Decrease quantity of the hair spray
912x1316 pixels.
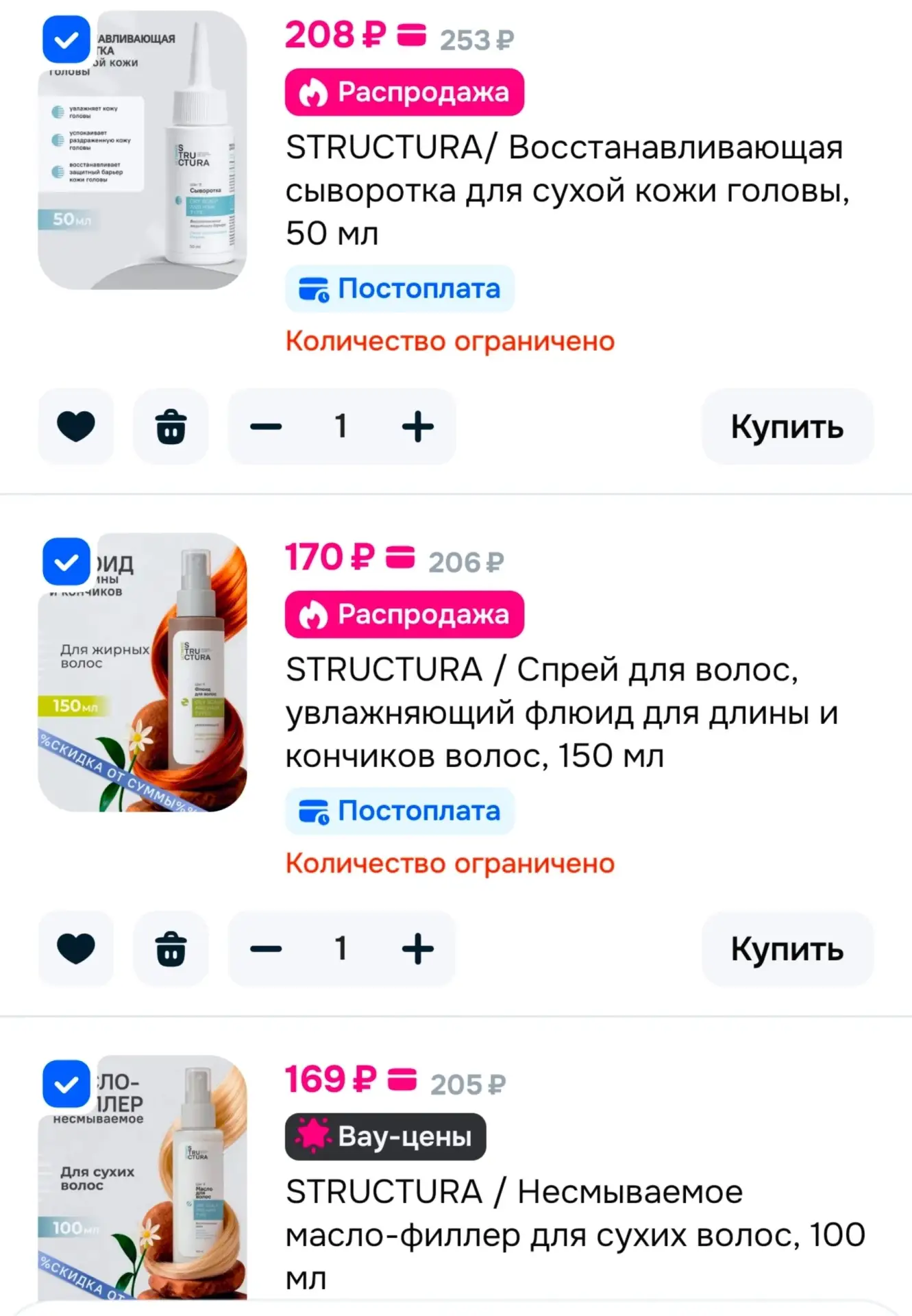pos(266,949)
